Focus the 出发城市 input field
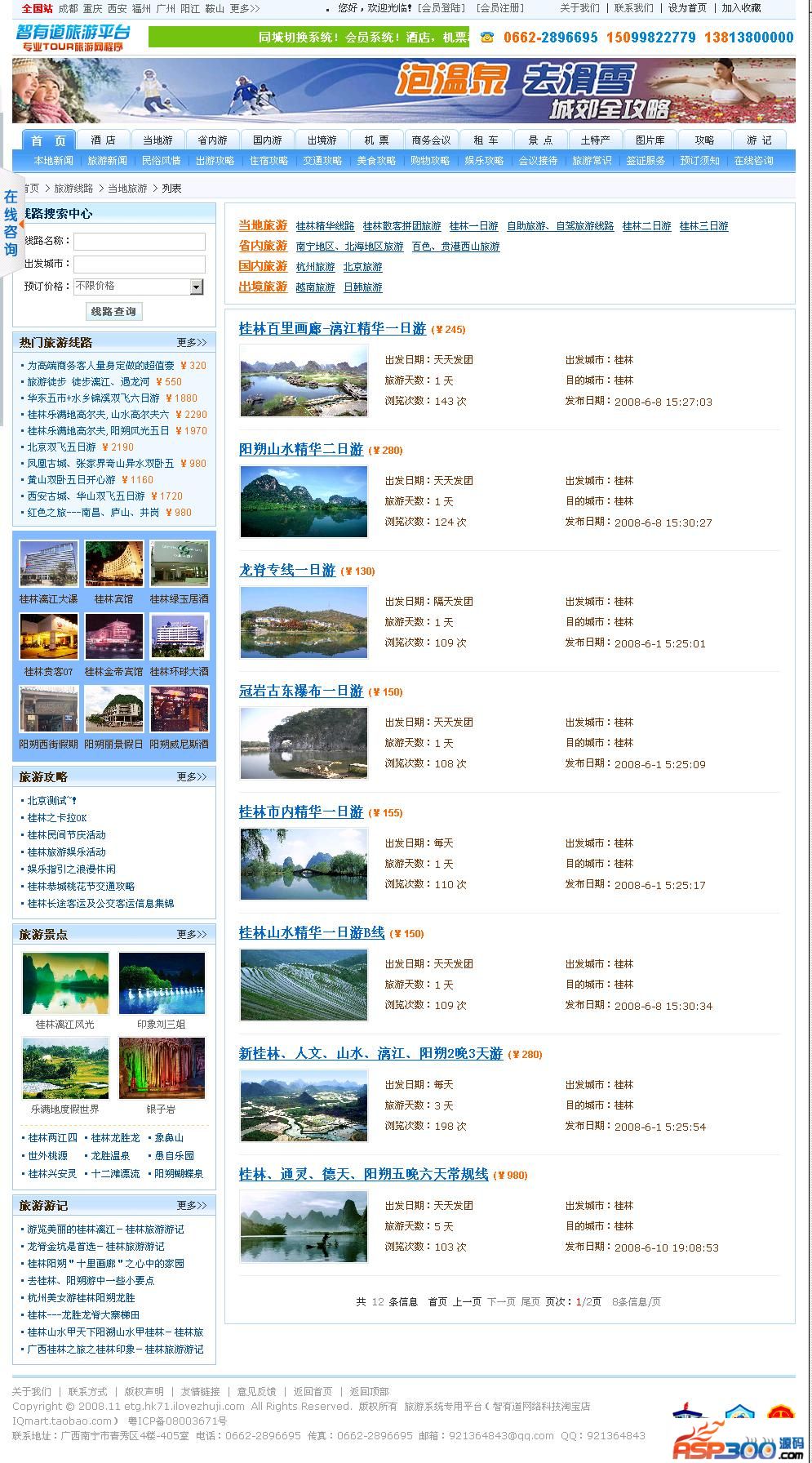 click(x=139, y=264)
